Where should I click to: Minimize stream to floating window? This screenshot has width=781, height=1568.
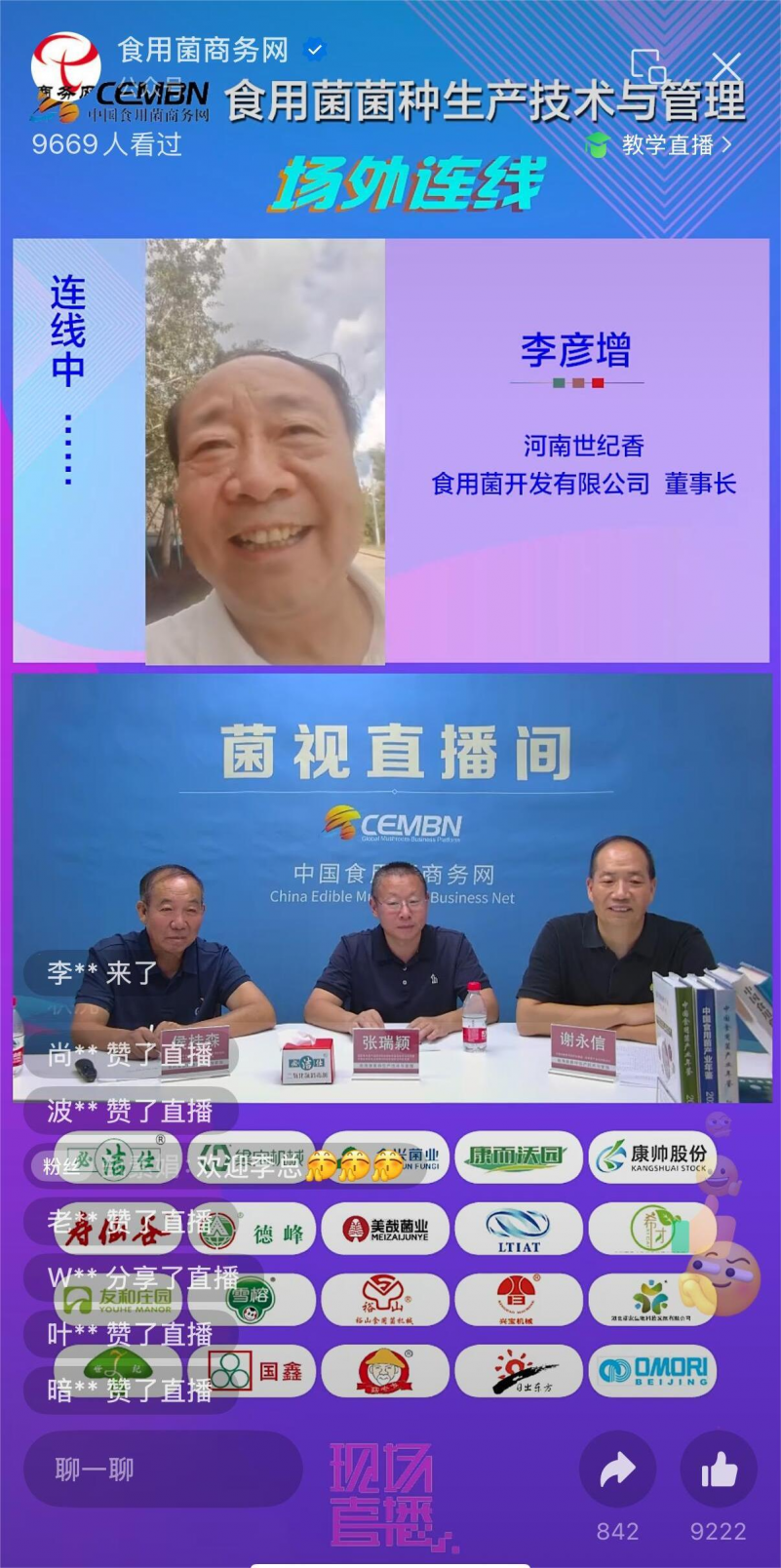648,66
